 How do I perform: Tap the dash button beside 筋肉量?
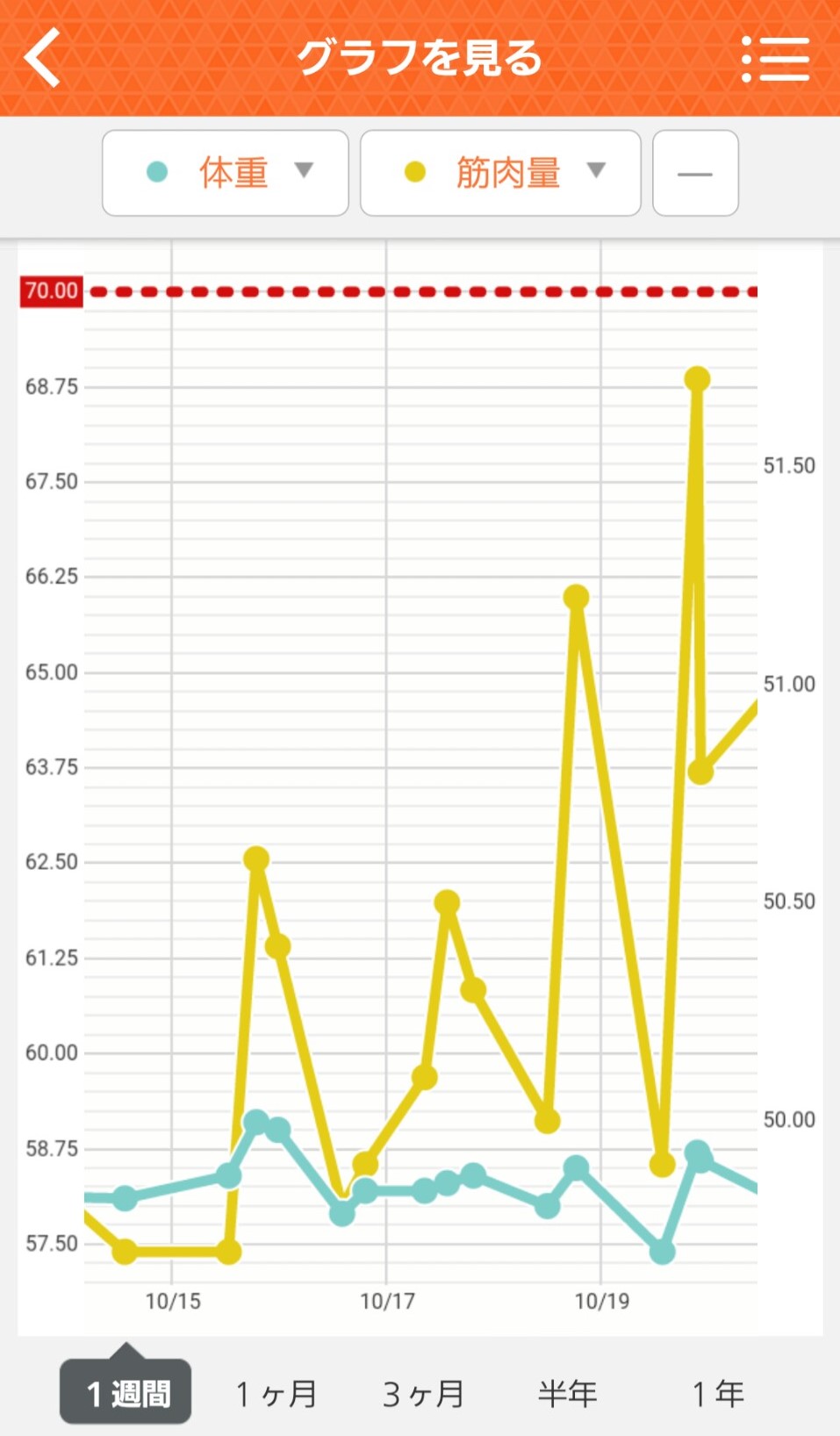pos(695,173)
